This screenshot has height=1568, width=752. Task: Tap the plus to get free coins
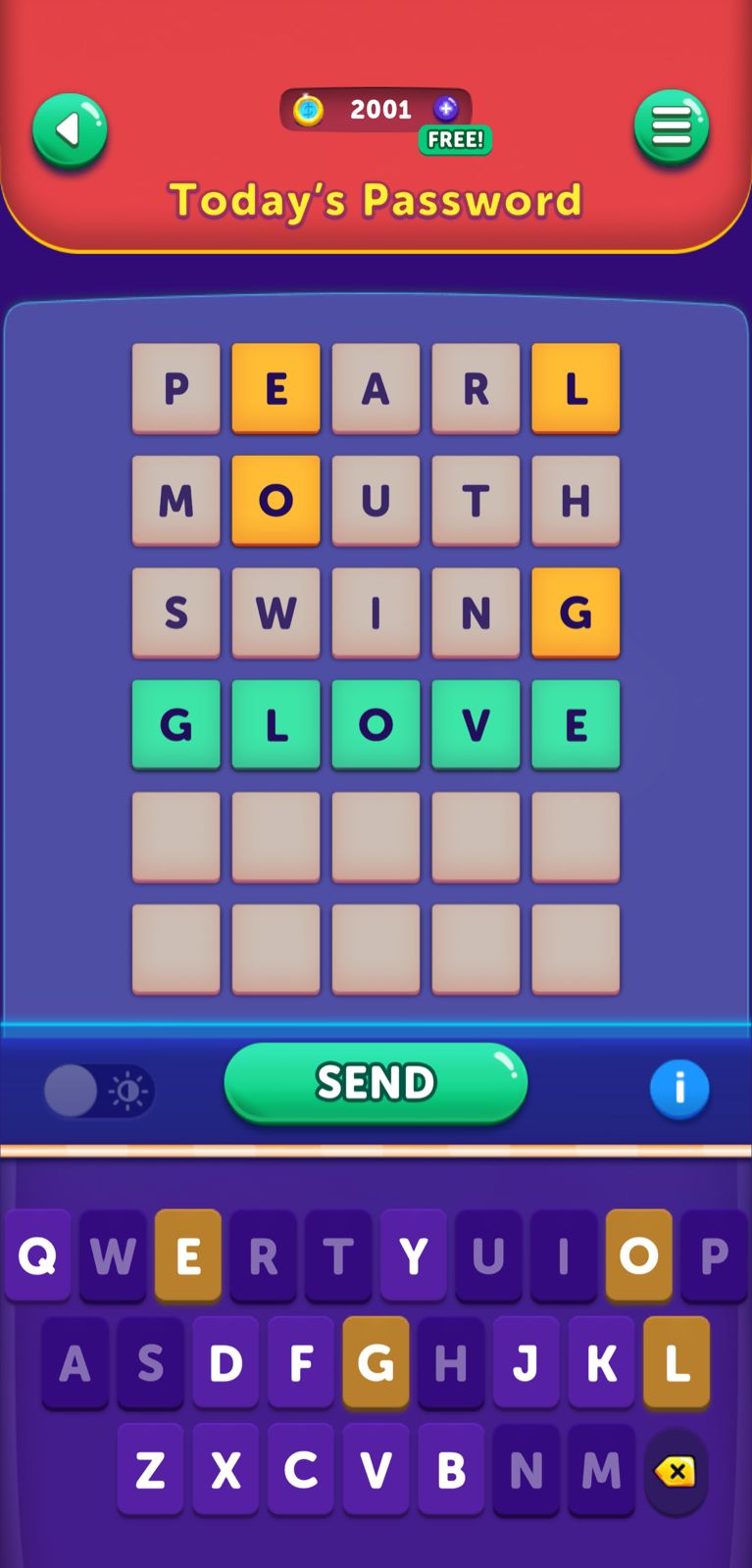pyautogui.click(x=446, y=109)
